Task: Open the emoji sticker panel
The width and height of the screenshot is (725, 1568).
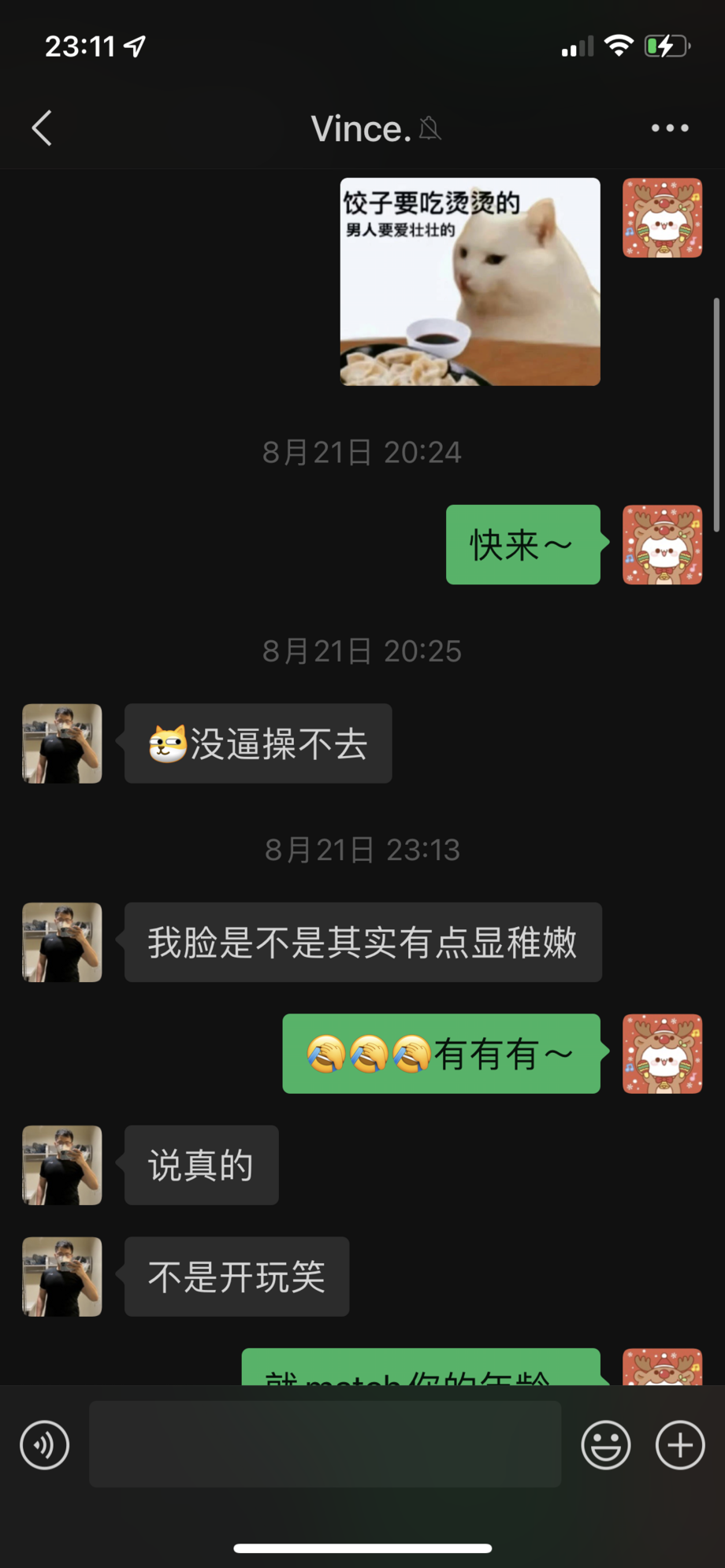Action: click(606, 1444)
